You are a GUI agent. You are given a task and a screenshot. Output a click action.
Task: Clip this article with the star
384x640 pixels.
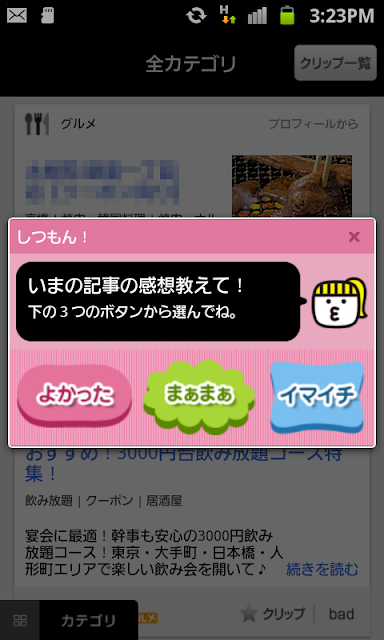click(273, 614)
